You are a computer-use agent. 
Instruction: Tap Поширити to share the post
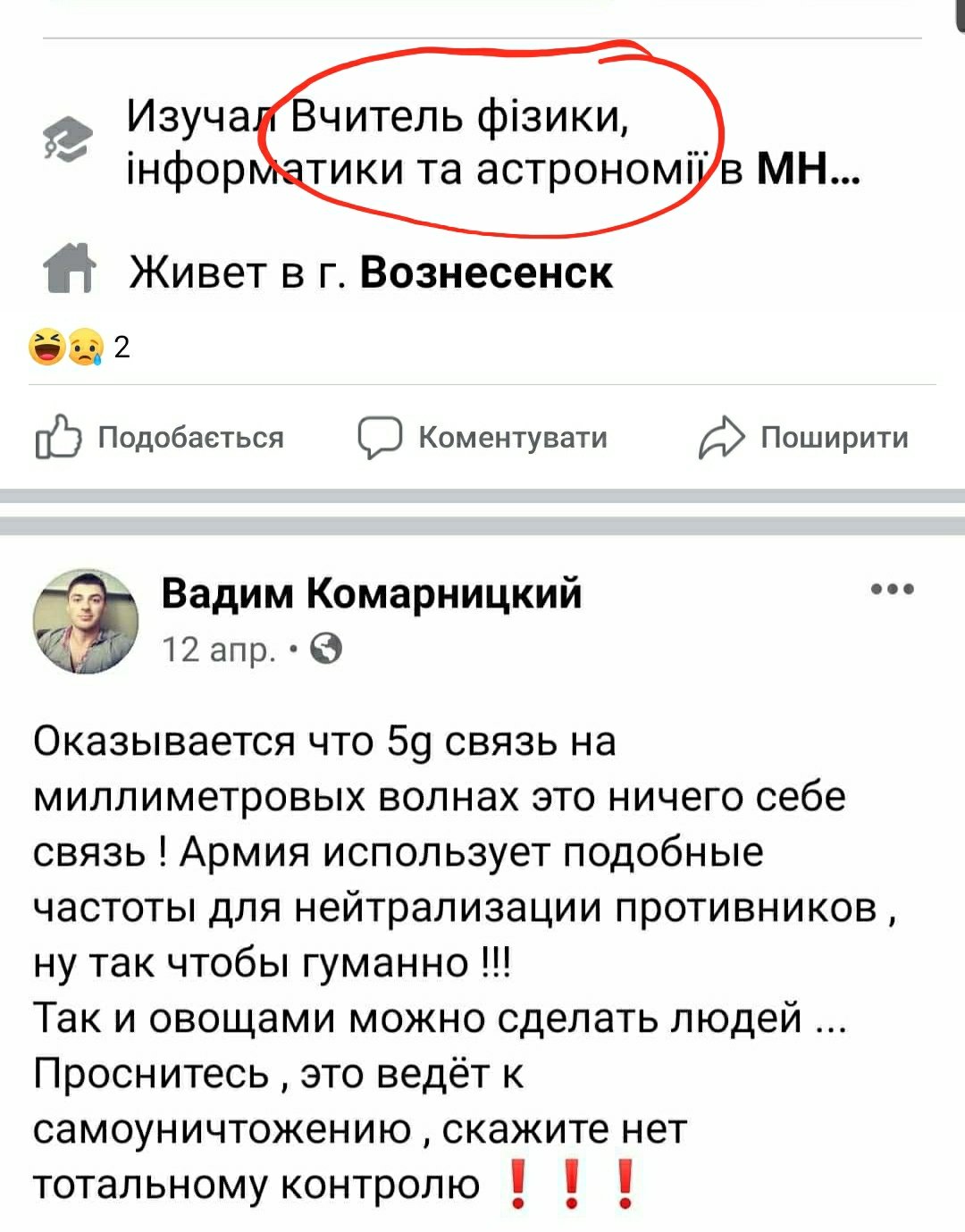[804, 437]
